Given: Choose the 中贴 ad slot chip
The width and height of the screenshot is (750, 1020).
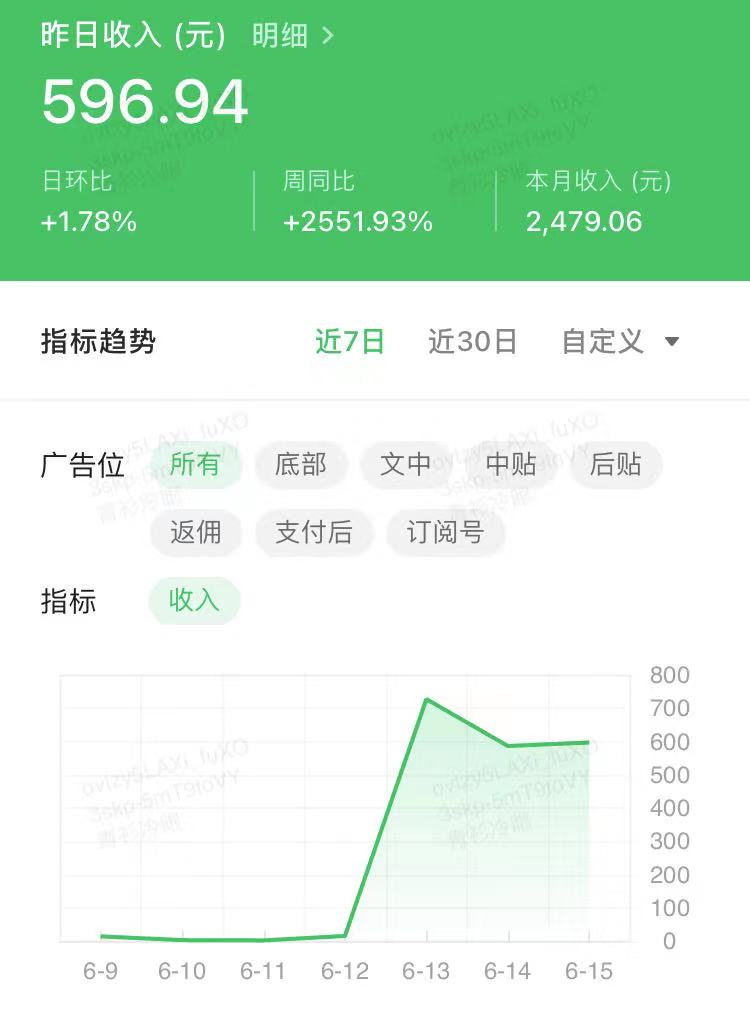Looking at the screenshot, I should [x=510, y=465].
